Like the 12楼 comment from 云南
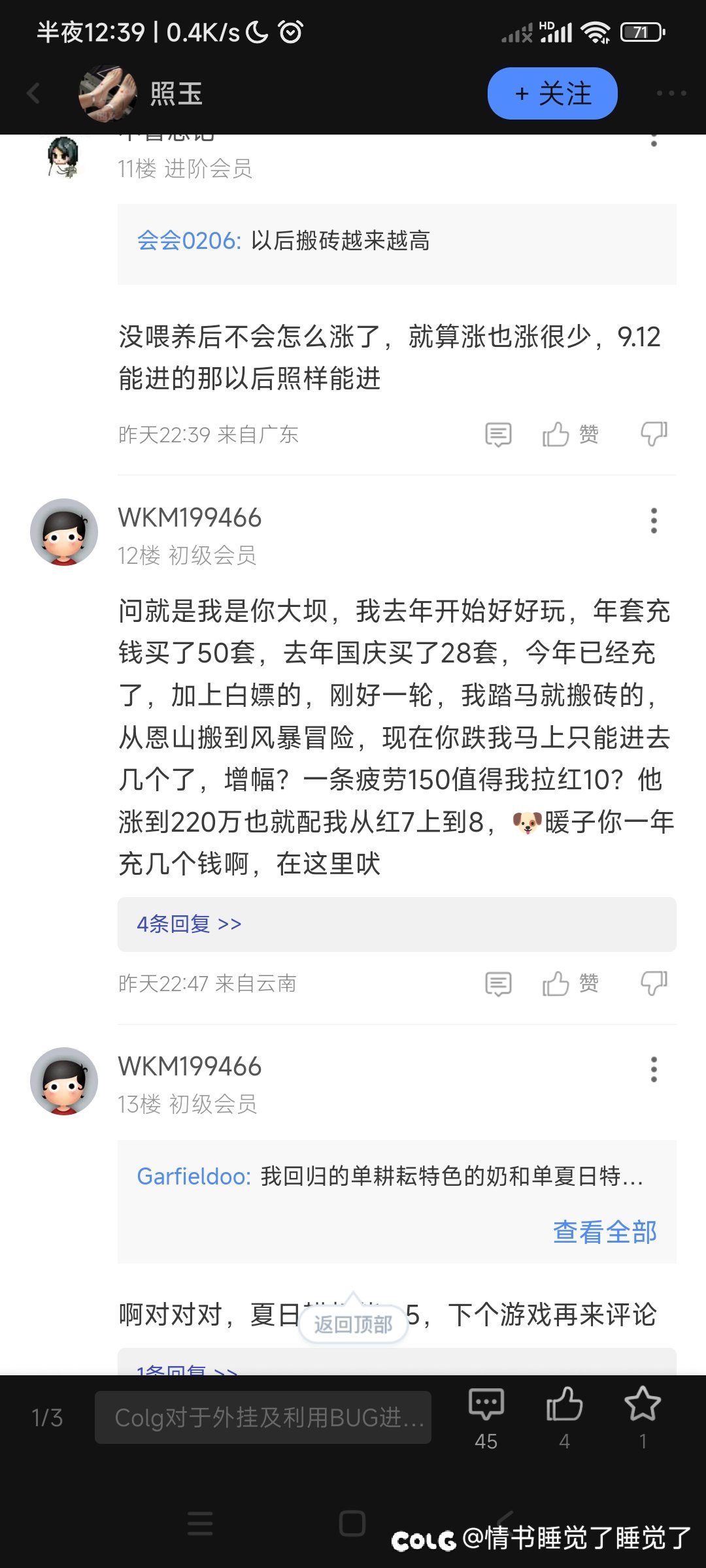The image size is (706, 1568). (x=569, y=983)
